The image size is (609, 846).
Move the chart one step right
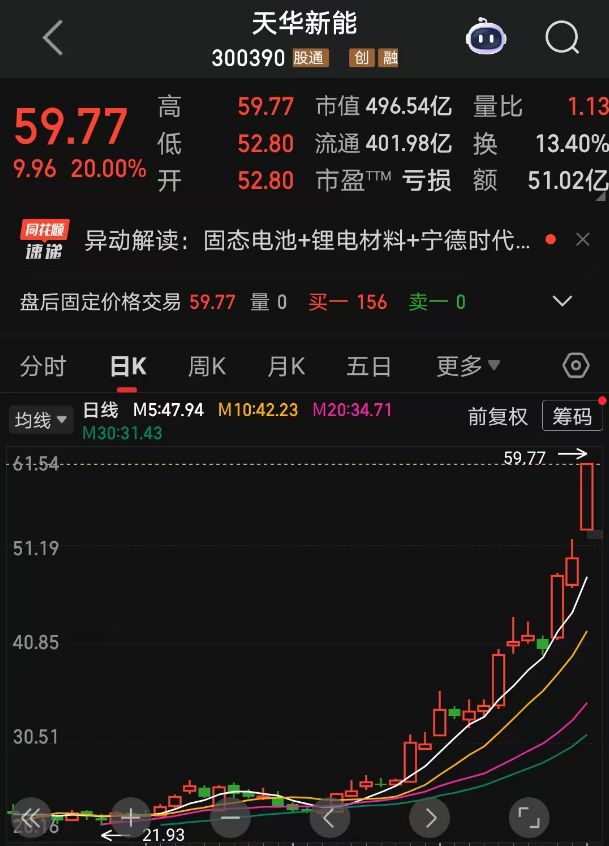point(430,817)
